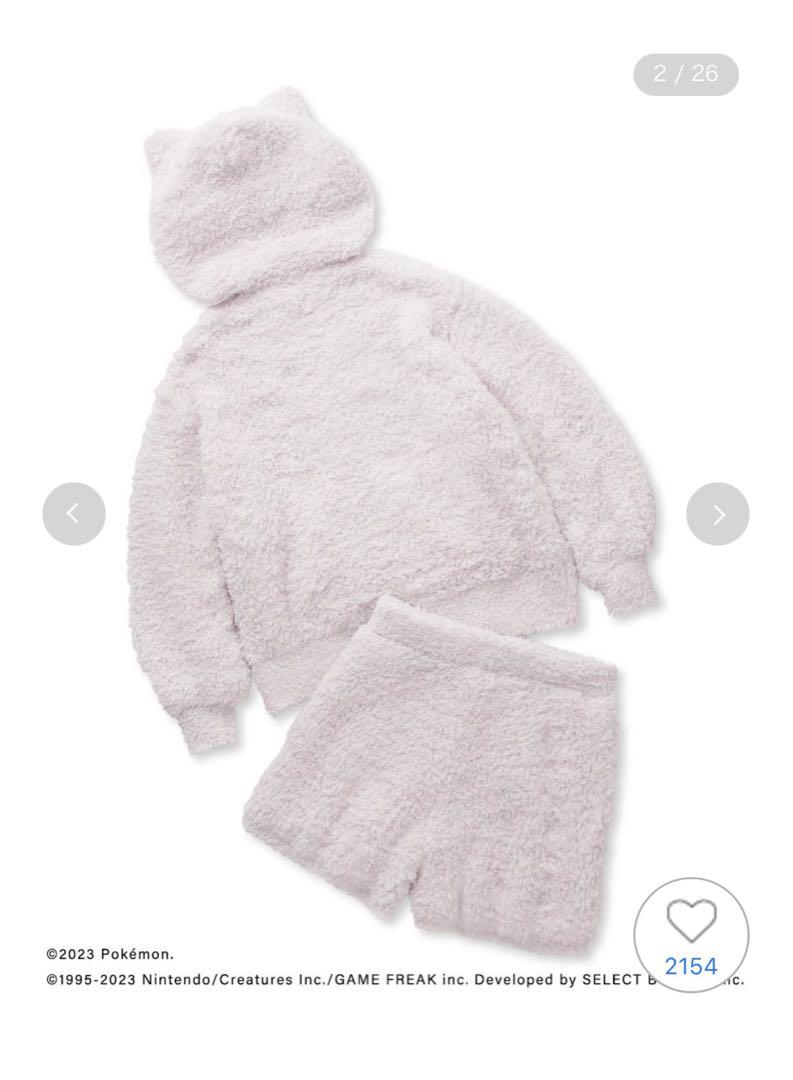Go to the previous product image
Viewport: 793px width, 1080px height.
[73, 514]
